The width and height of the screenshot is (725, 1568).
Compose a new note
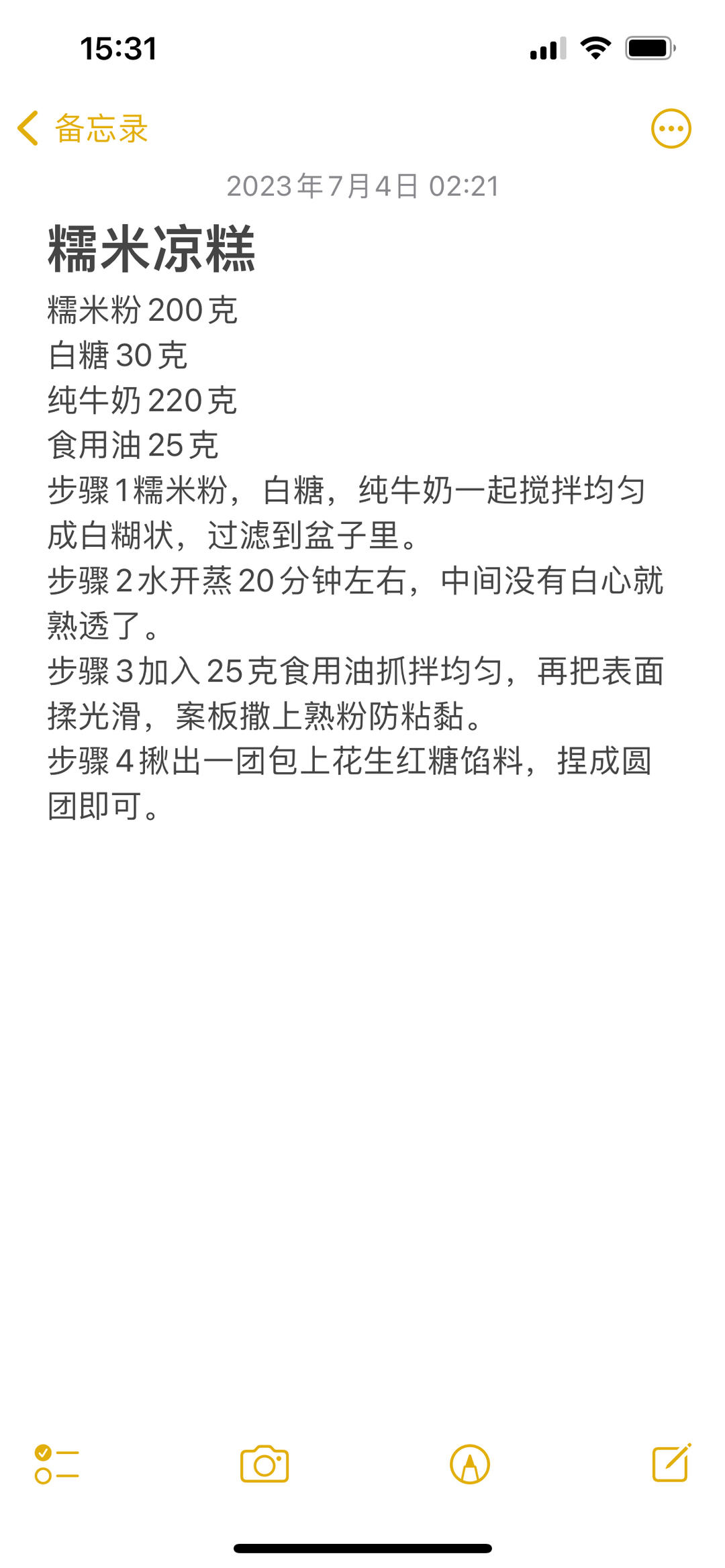tap(671, 1463)
